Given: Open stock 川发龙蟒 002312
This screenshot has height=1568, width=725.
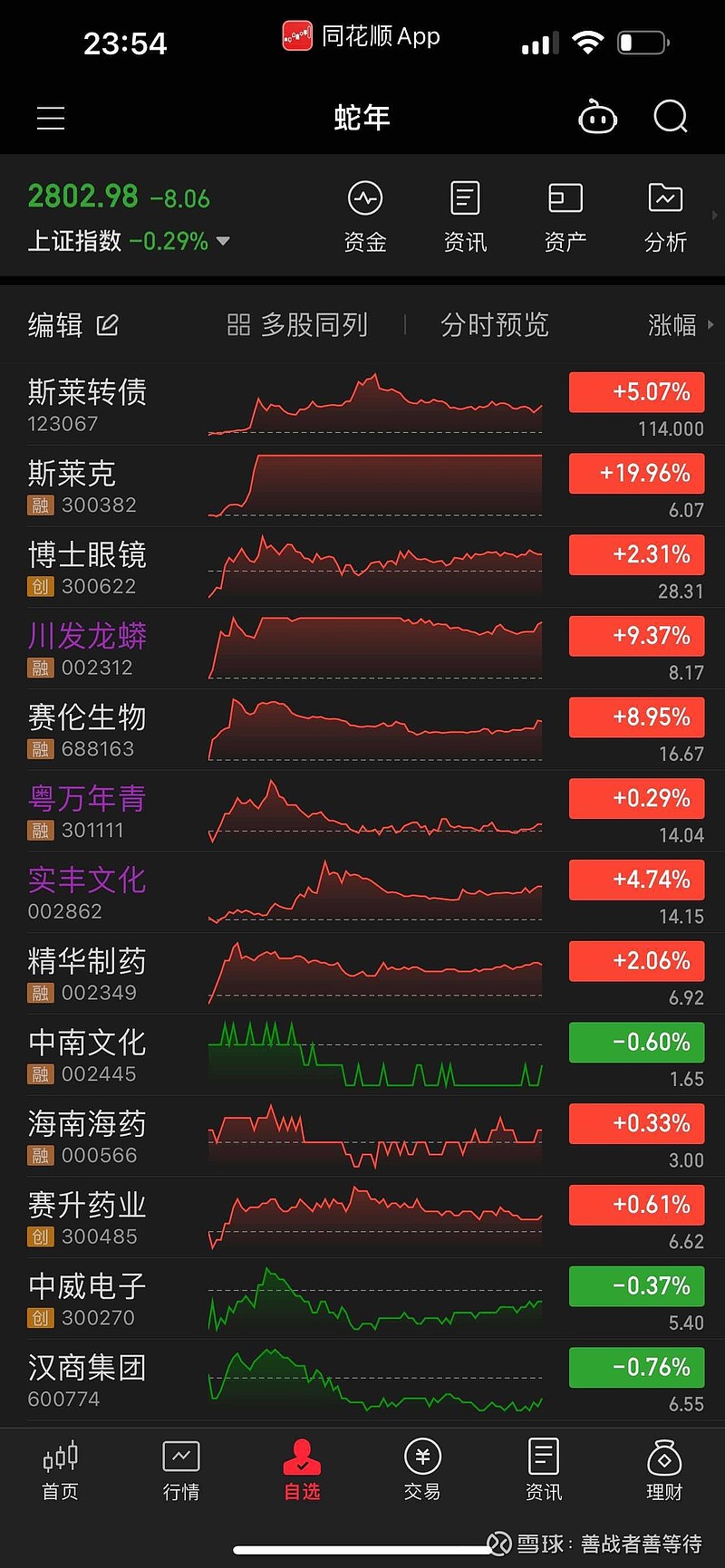Looking at the screenshot, I should click(x=362, y=649).
